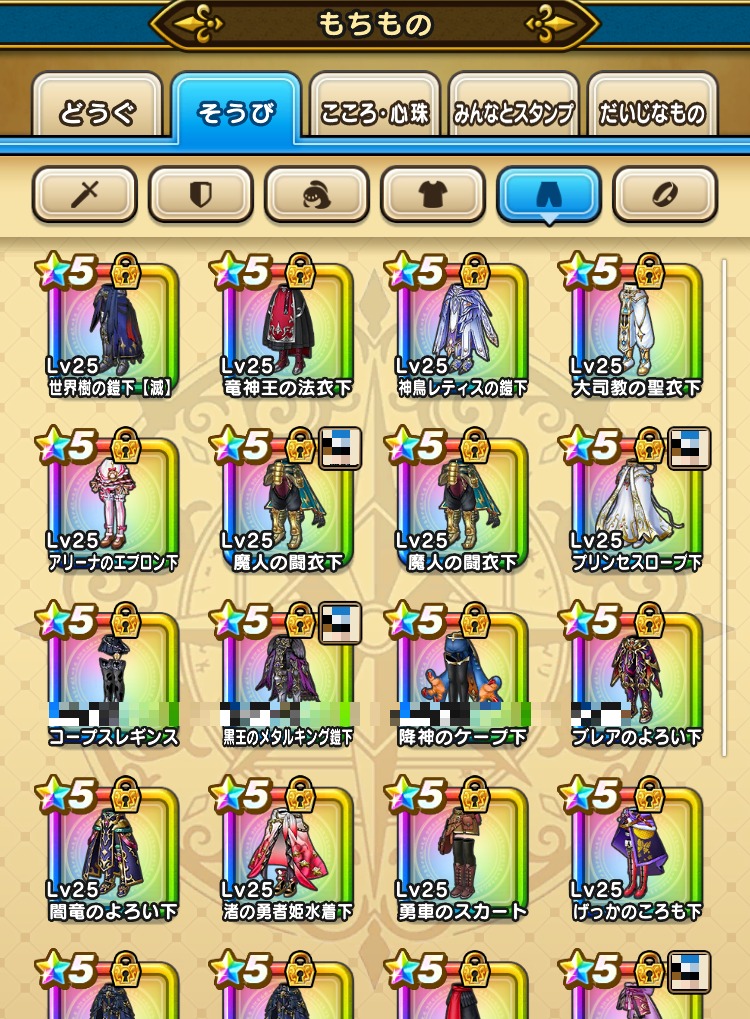Filter equipment by upper body armor
Screen dimensions: 750x1019
(x=432, y=194)
